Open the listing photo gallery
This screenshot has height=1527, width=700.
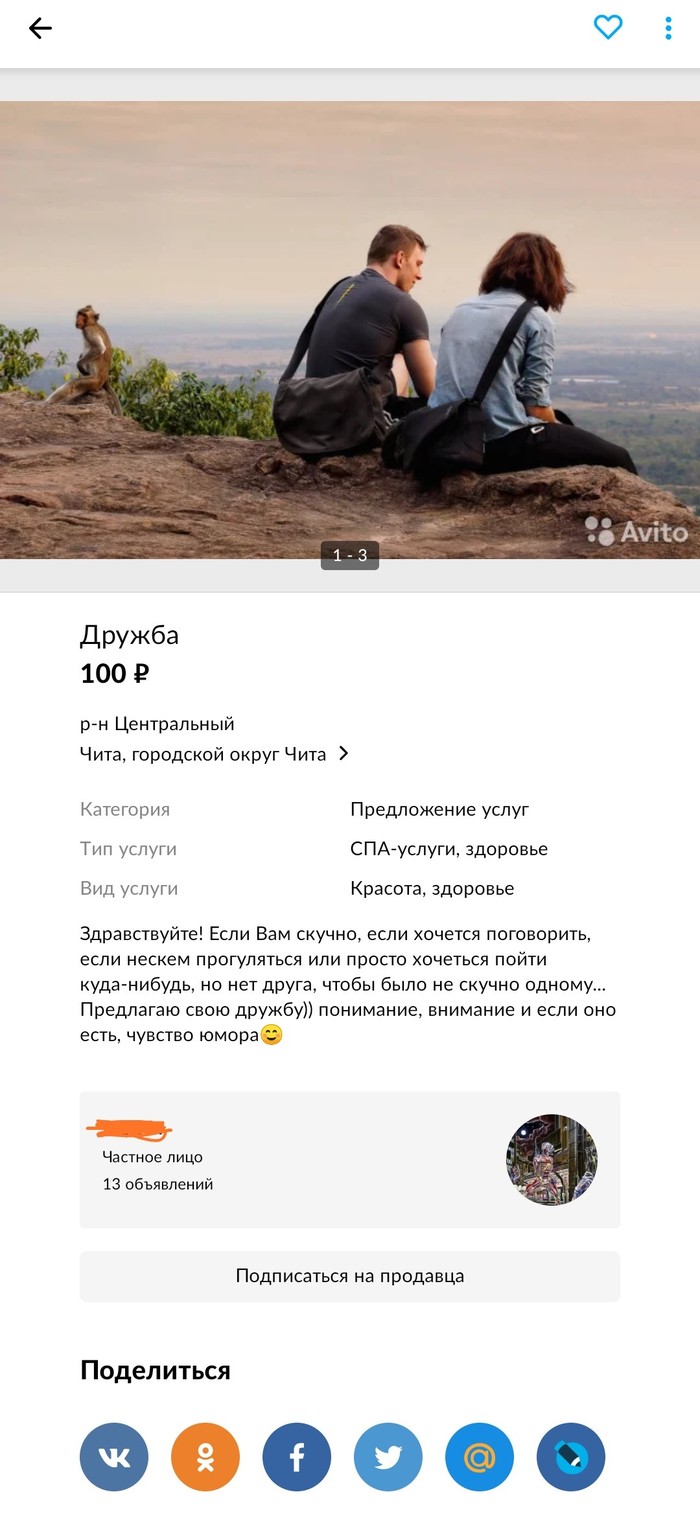350,330
